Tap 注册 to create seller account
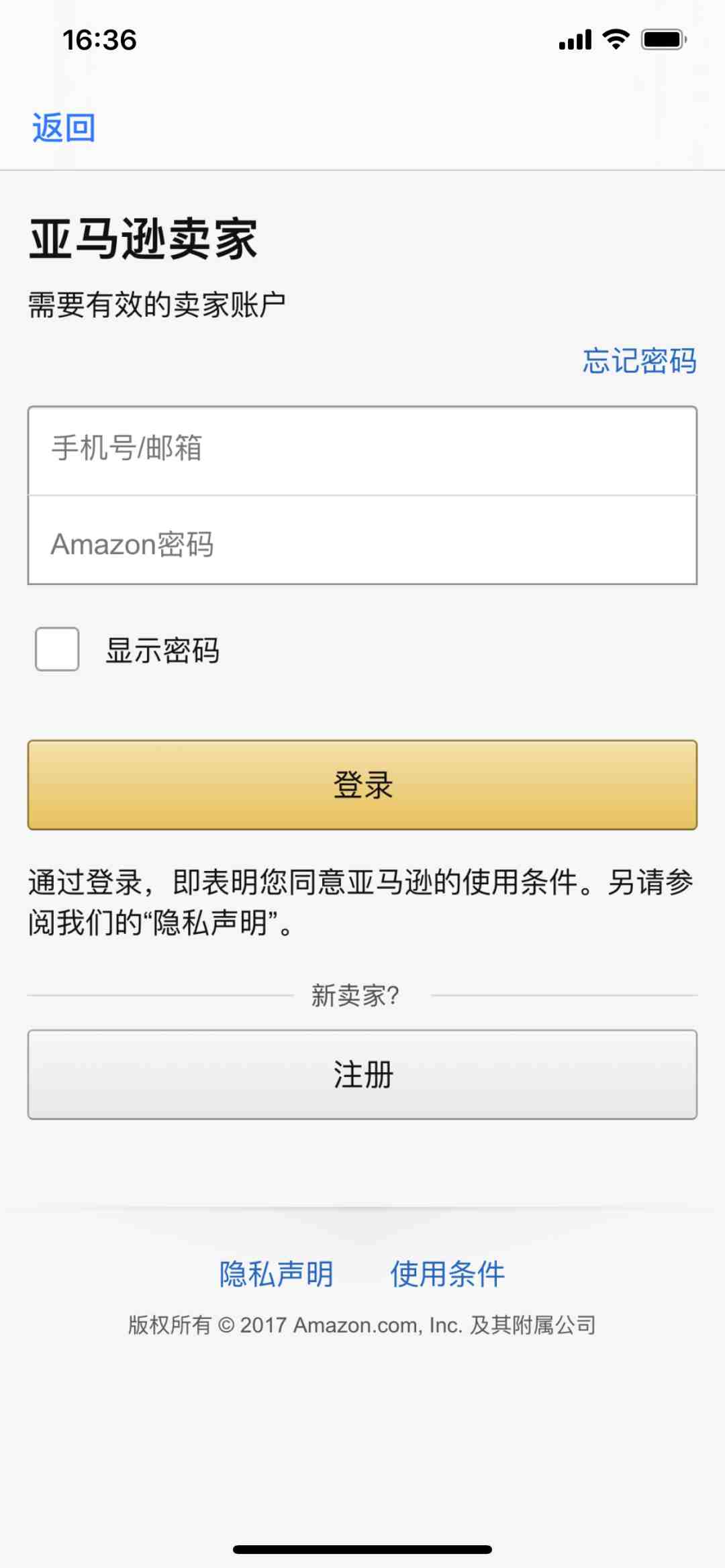Viewport: 725px width, 1568px height. [362, 1075]
